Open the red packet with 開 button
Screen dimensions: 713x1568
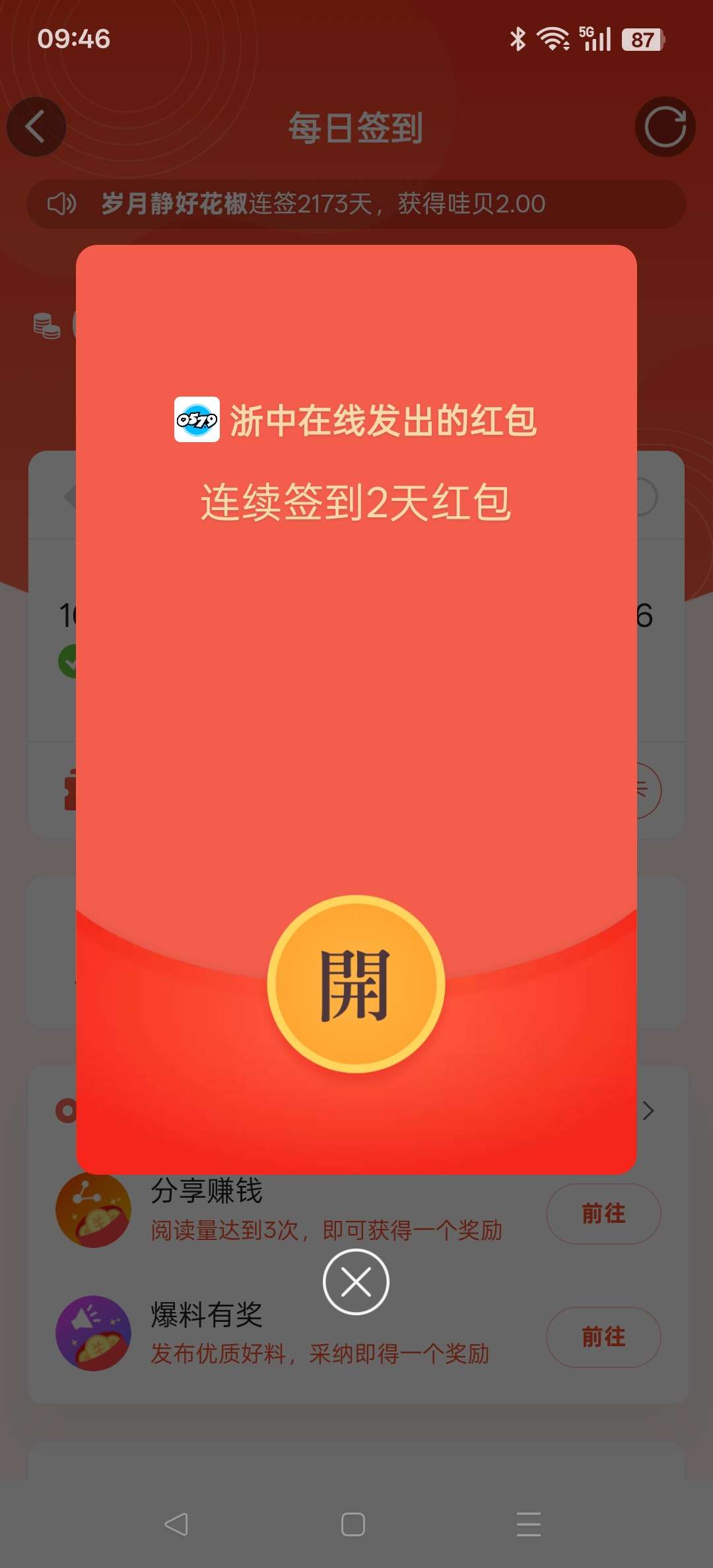coord(356,984)
